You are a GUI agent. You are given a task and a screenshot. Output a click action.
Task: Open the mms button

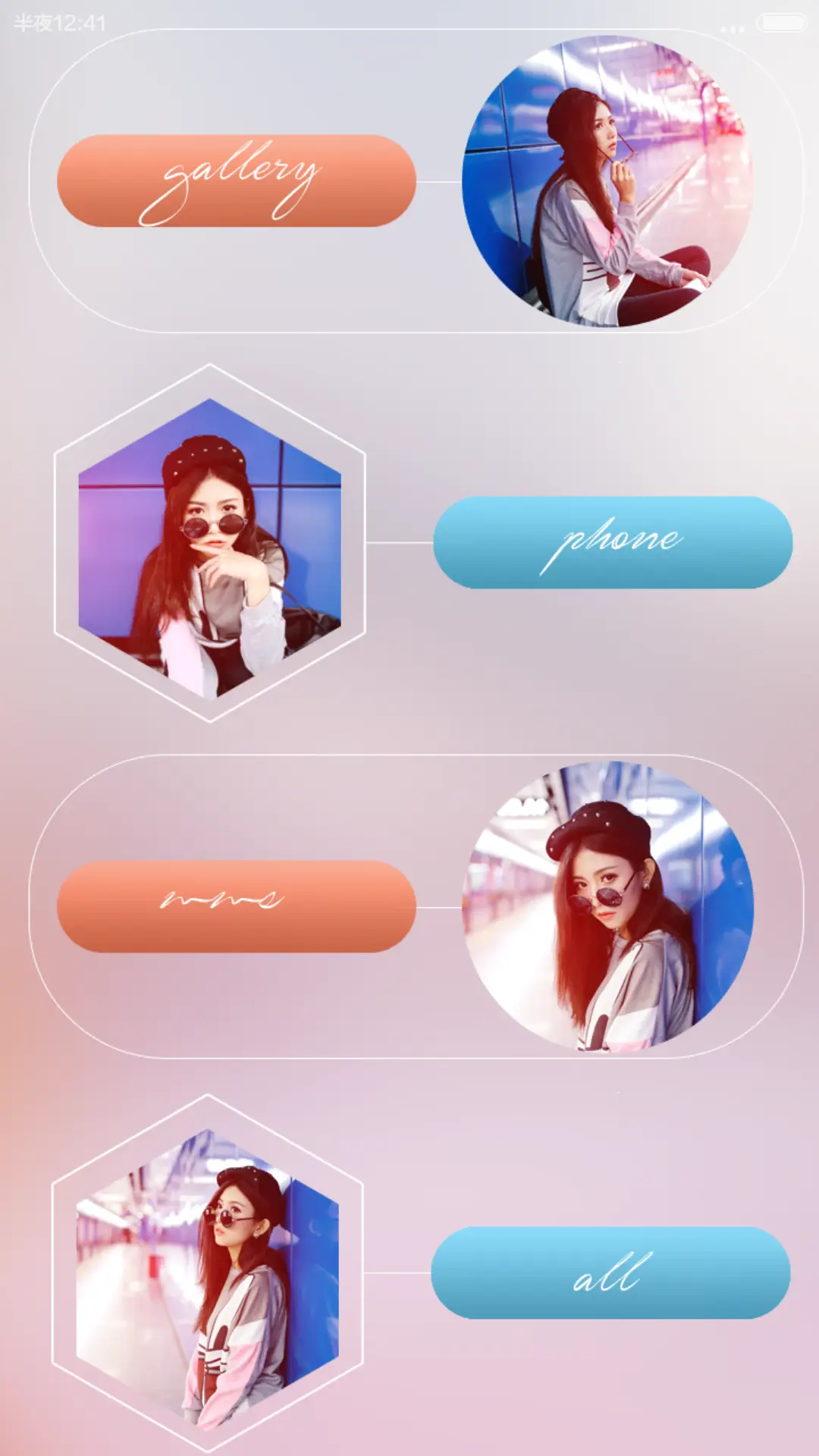(x=237, y=906)
